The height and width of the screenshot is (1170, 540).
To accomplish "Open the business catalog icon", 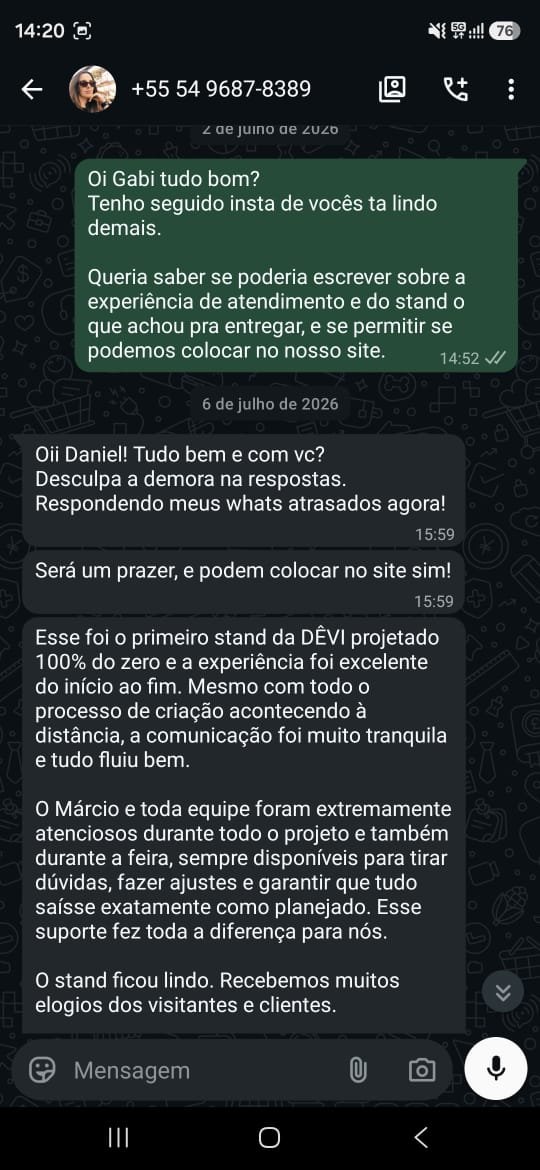I will 392,90.
